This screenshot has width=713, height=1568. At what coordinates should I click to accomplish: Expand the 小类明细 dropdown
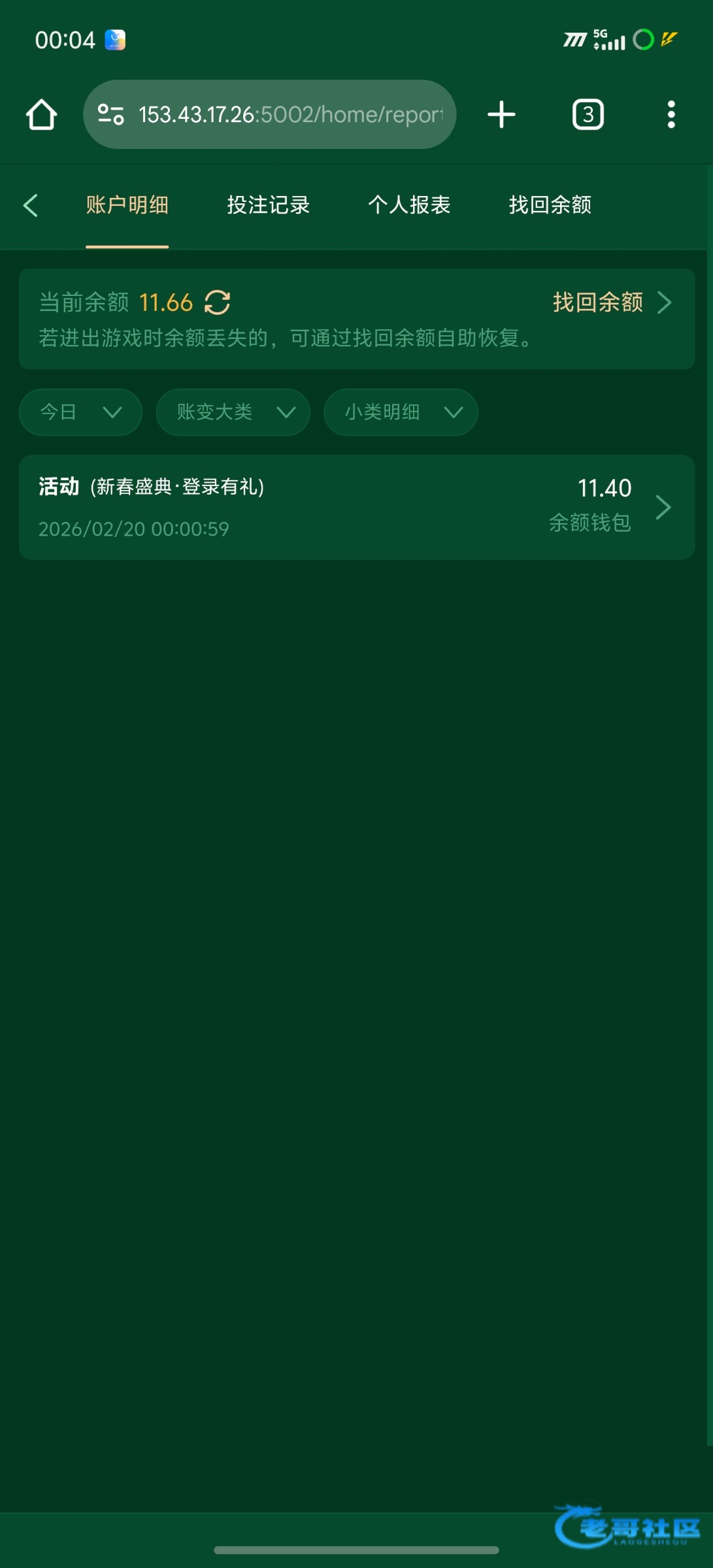pyautogui.click(x=401, y=412)
